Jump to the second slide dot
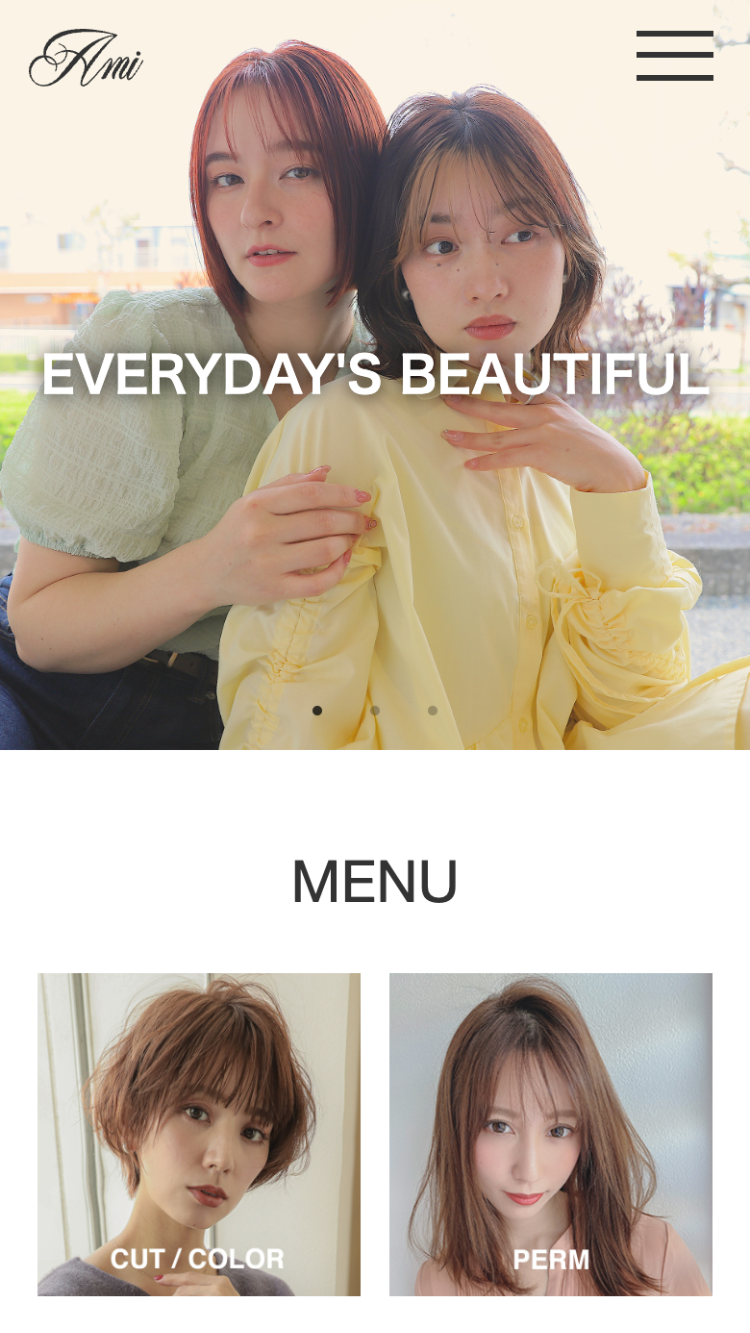 [375, 710]
